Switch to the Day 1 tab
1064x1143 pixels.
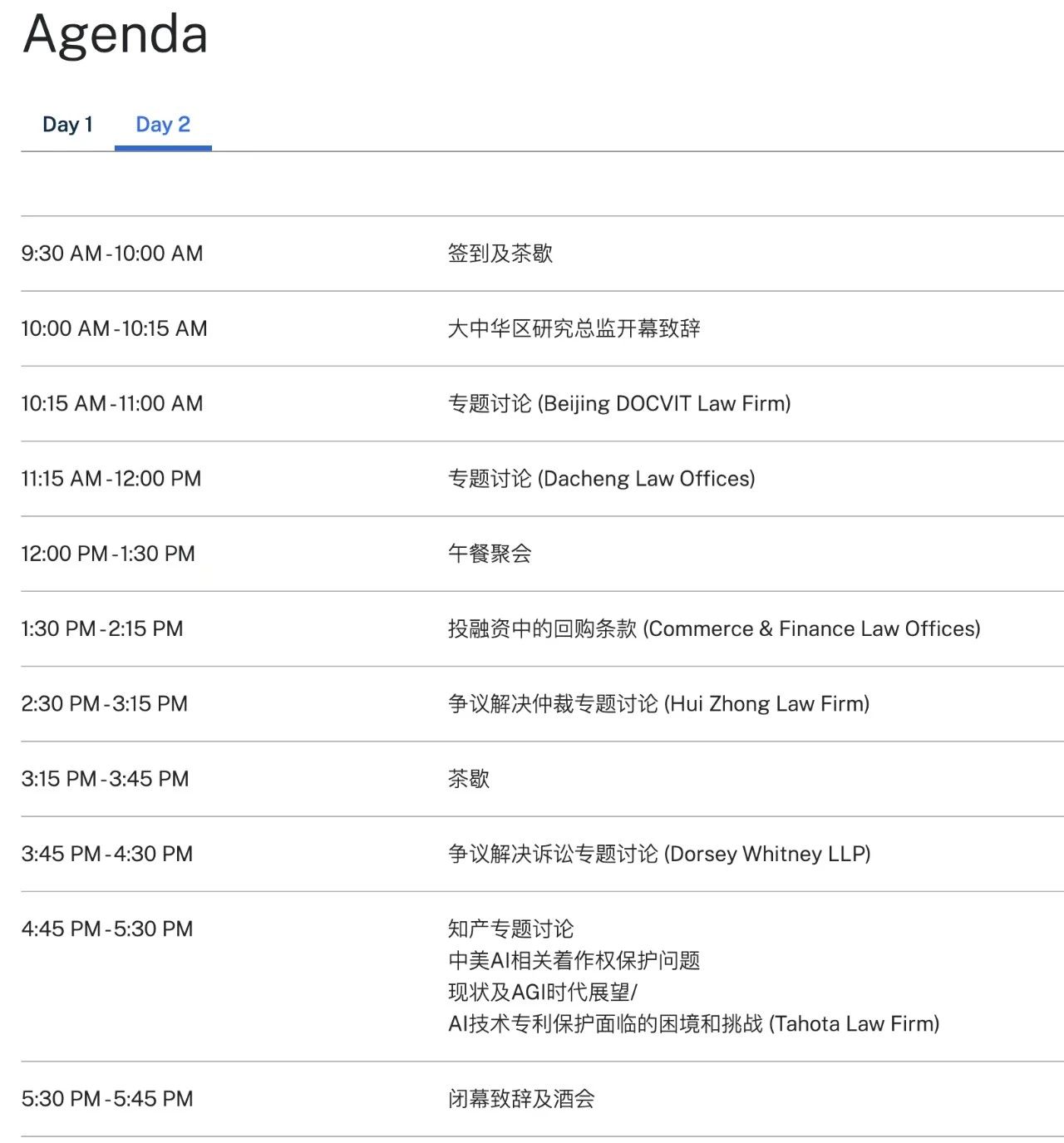pos(67,125)
